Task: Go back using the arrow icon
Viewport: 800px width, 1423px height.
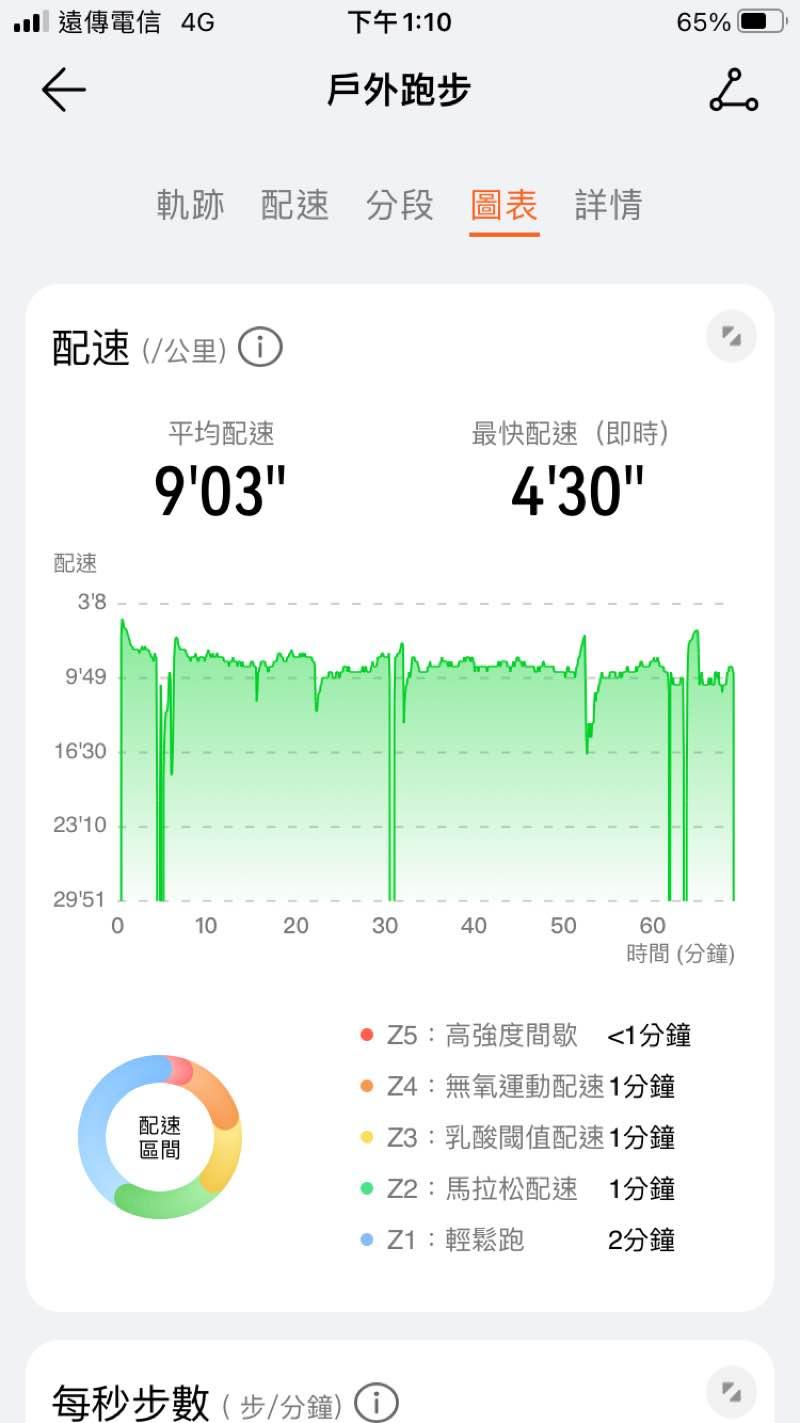Action: pos(64,90)
